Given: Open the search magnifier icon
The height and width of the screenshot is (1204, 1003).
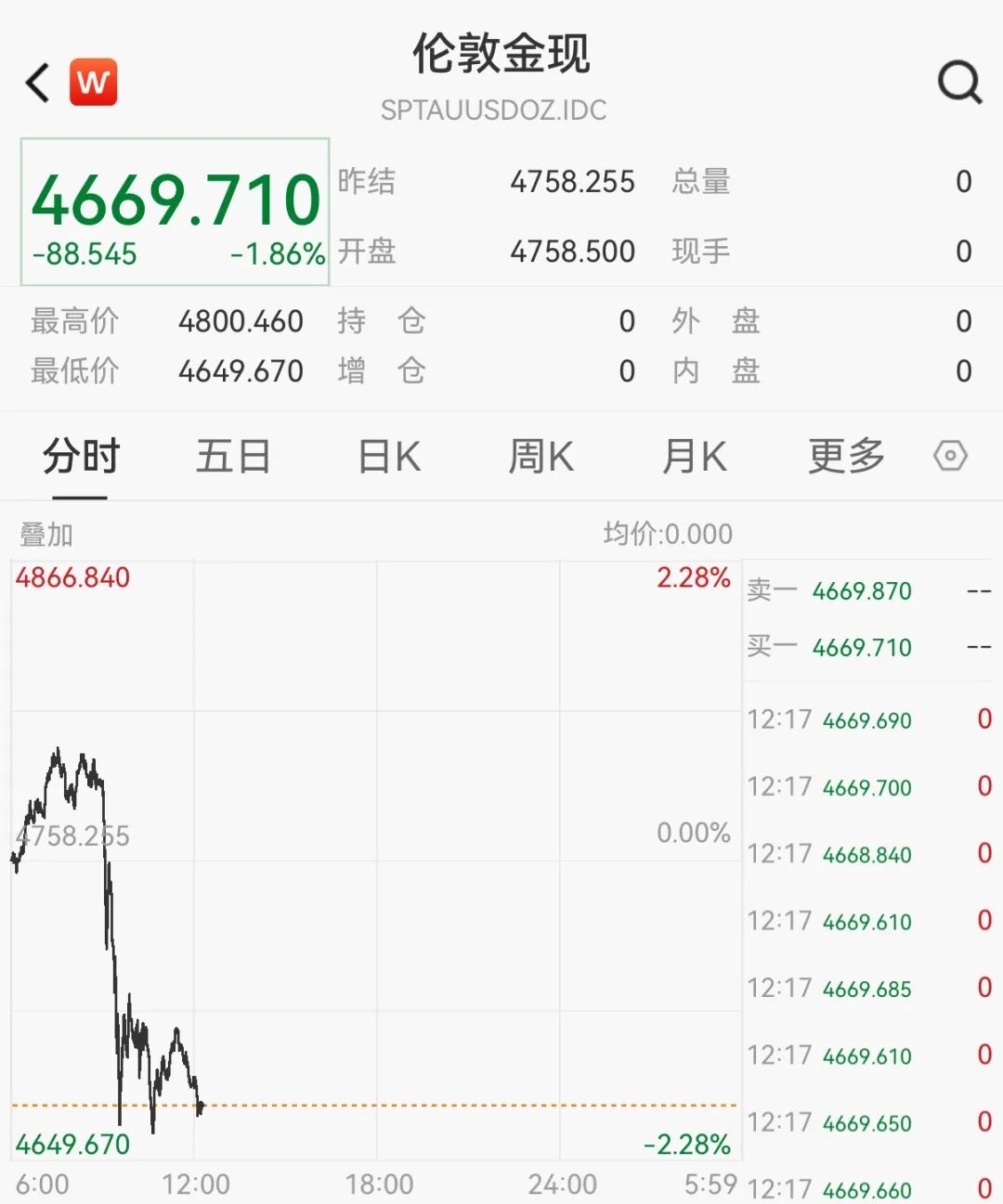Looking at the screenshot, I should tap(959, 83).
